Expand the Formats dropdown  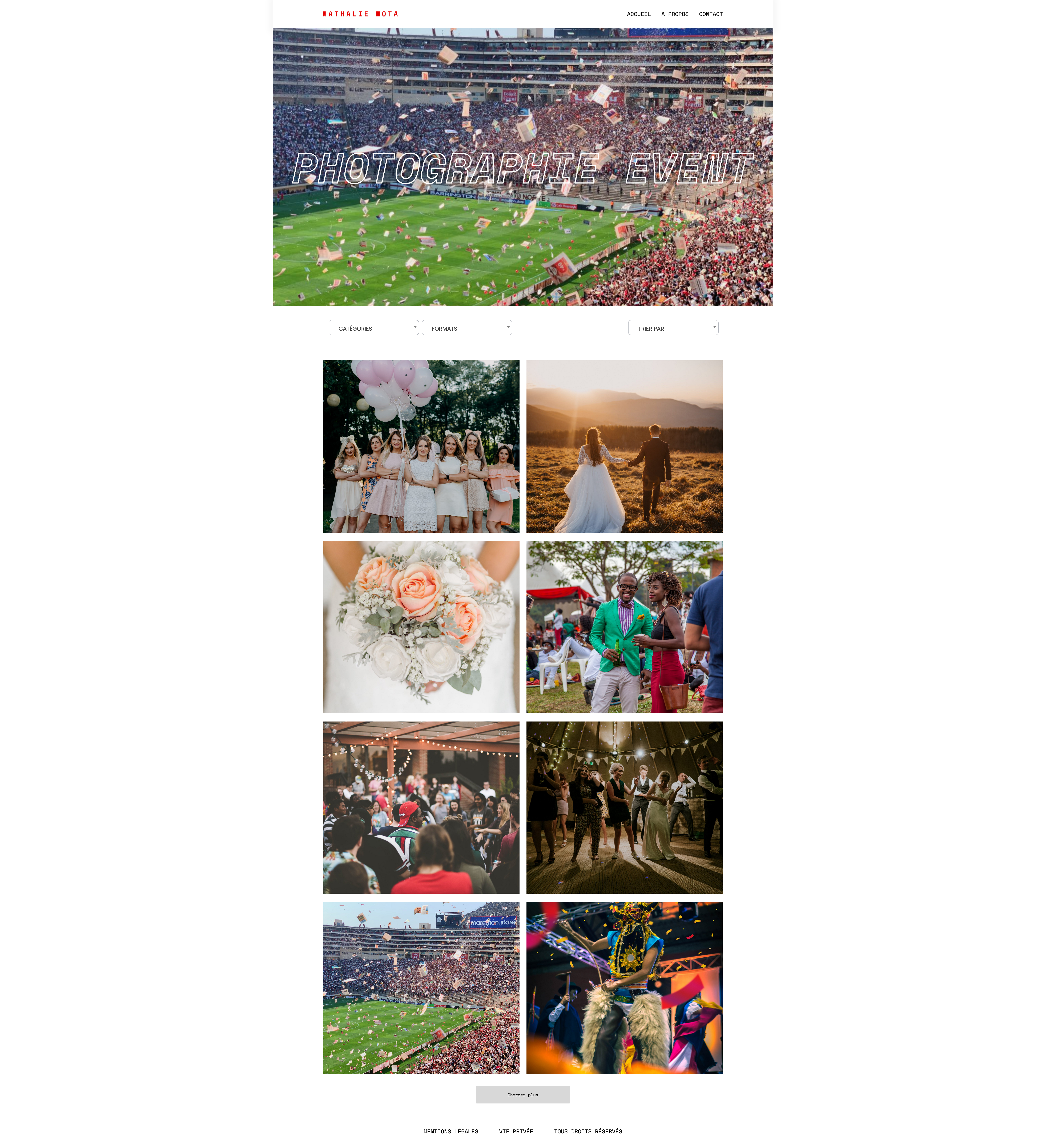click(467, 328)
